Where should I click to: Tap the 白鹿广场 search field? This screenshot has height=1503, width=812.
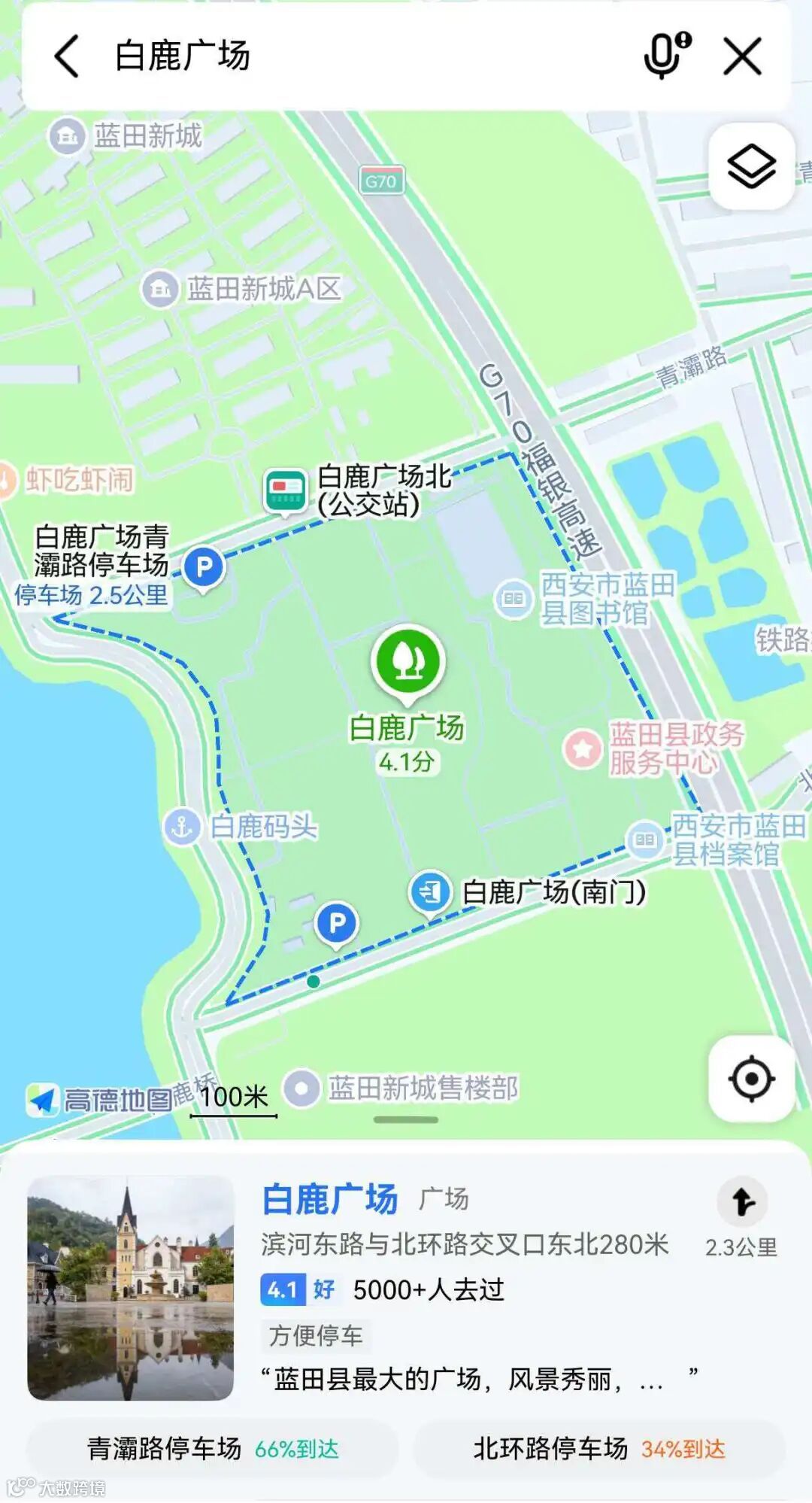click(x=361, y=56)
